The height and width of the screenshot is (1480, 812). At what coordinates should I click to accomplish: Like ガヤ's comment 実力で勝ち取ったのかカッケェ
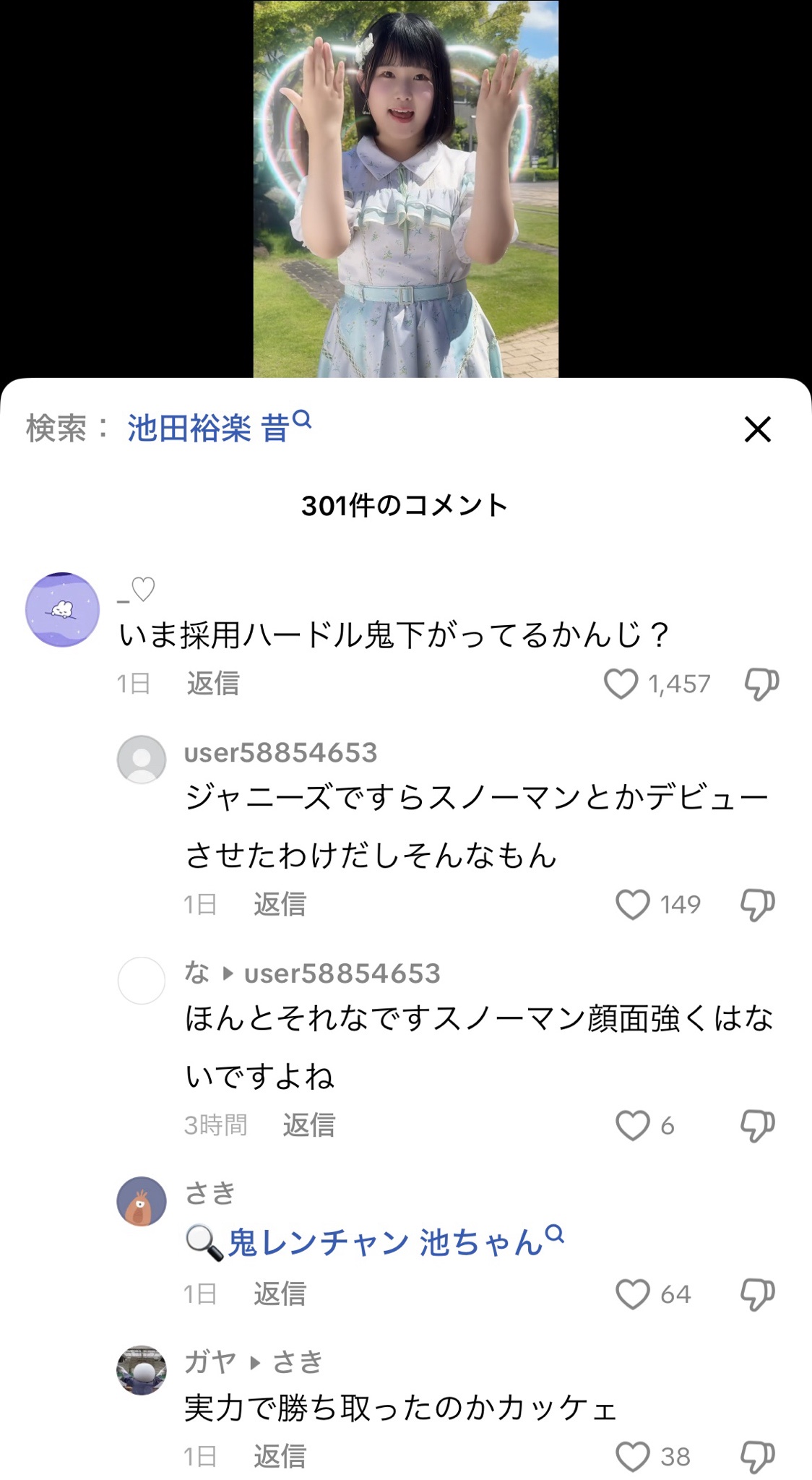click(632, 1456)
